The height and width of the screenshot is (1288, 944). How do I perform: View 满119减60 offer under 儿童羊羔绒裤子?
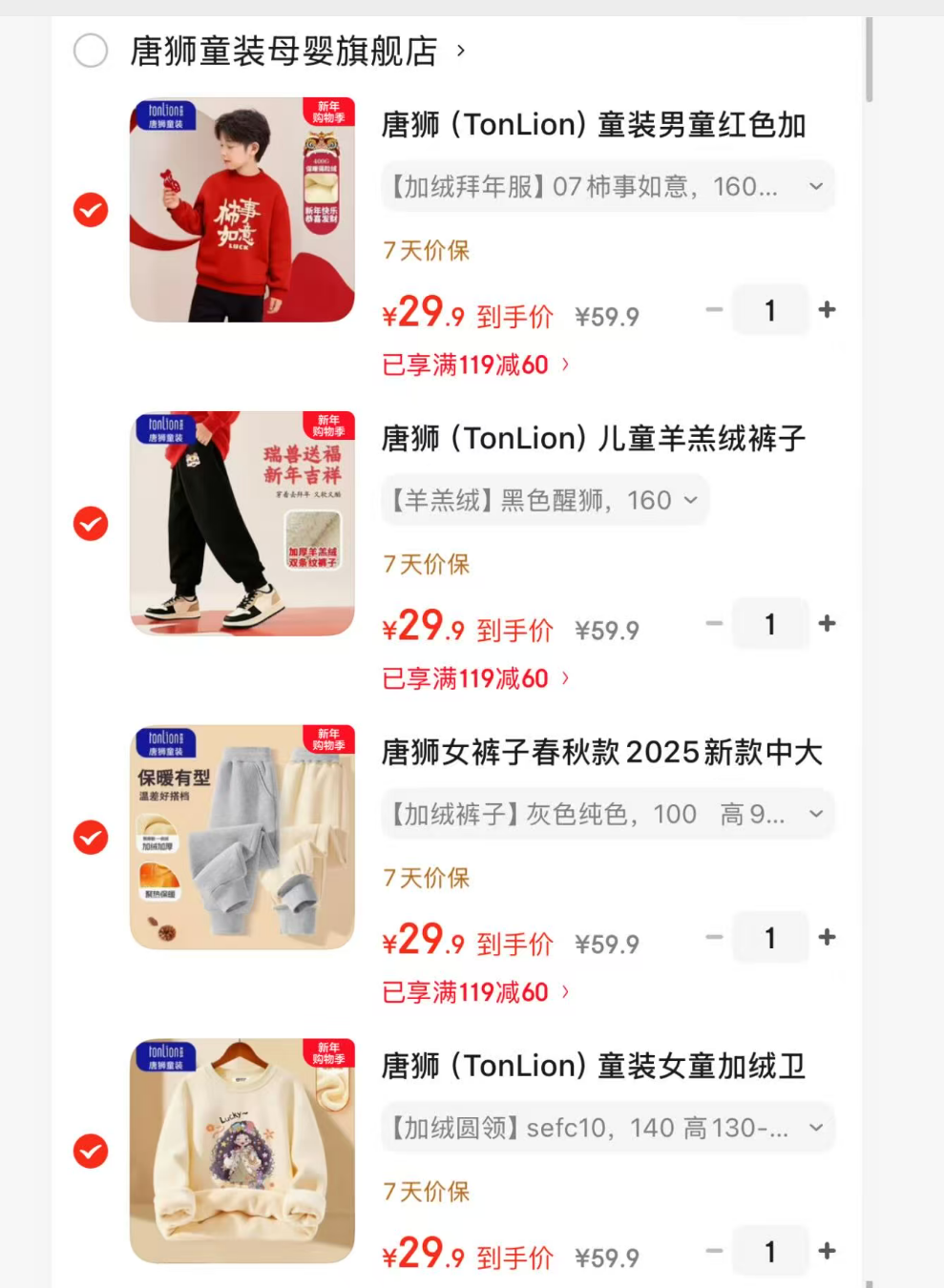[475, 678]
